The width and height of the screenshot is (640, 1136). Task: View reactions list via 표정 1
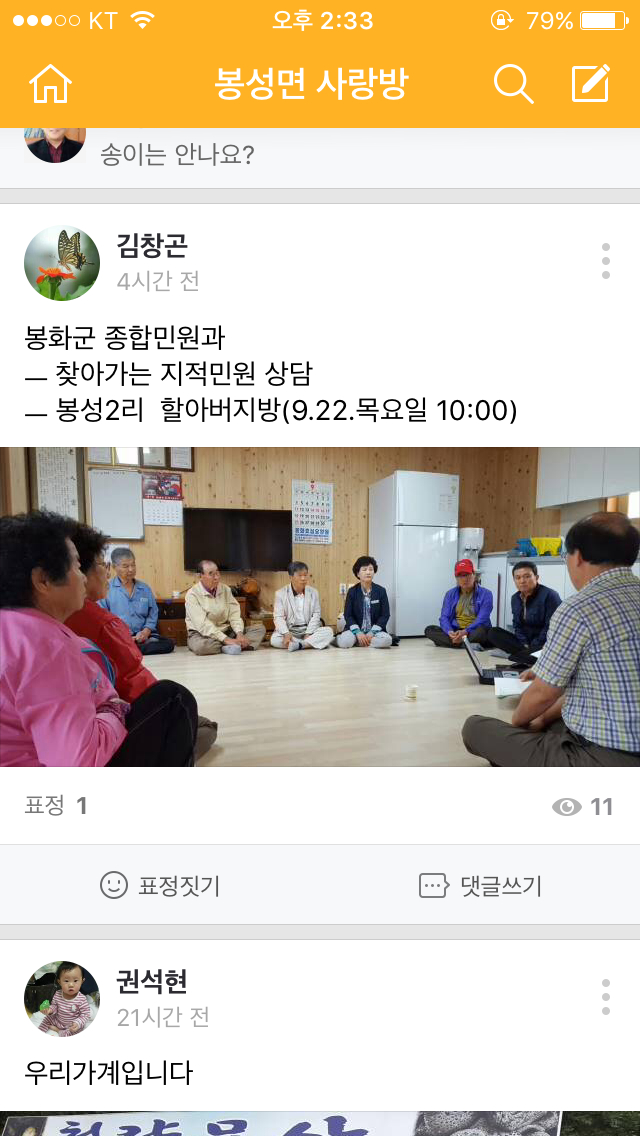56,806
